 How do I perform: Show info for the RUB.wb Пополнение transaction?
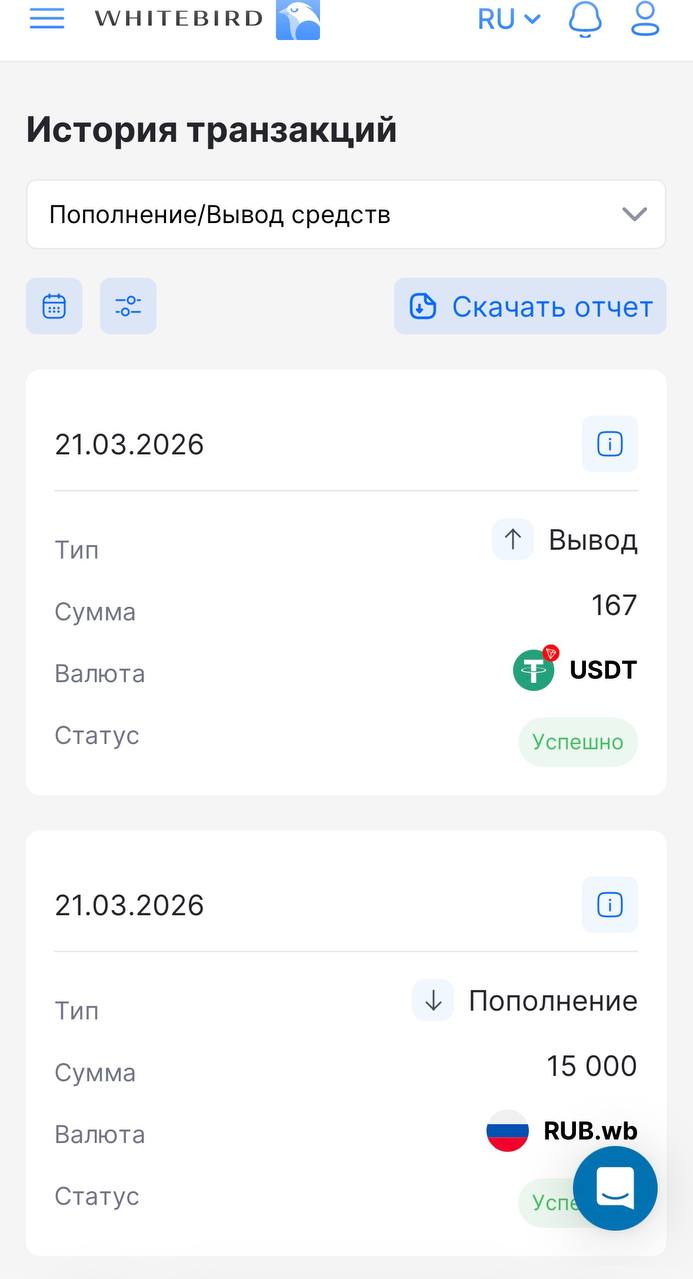[610, 905]
